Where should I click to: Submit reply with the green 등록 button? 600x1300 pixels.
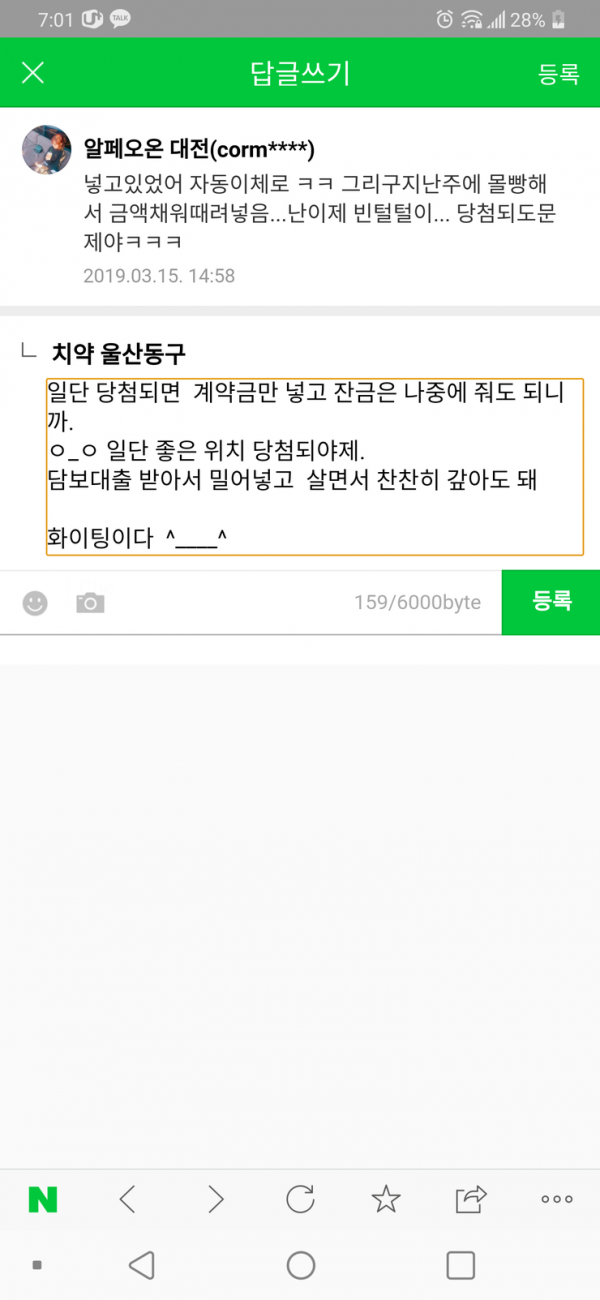tap(551, 602)
